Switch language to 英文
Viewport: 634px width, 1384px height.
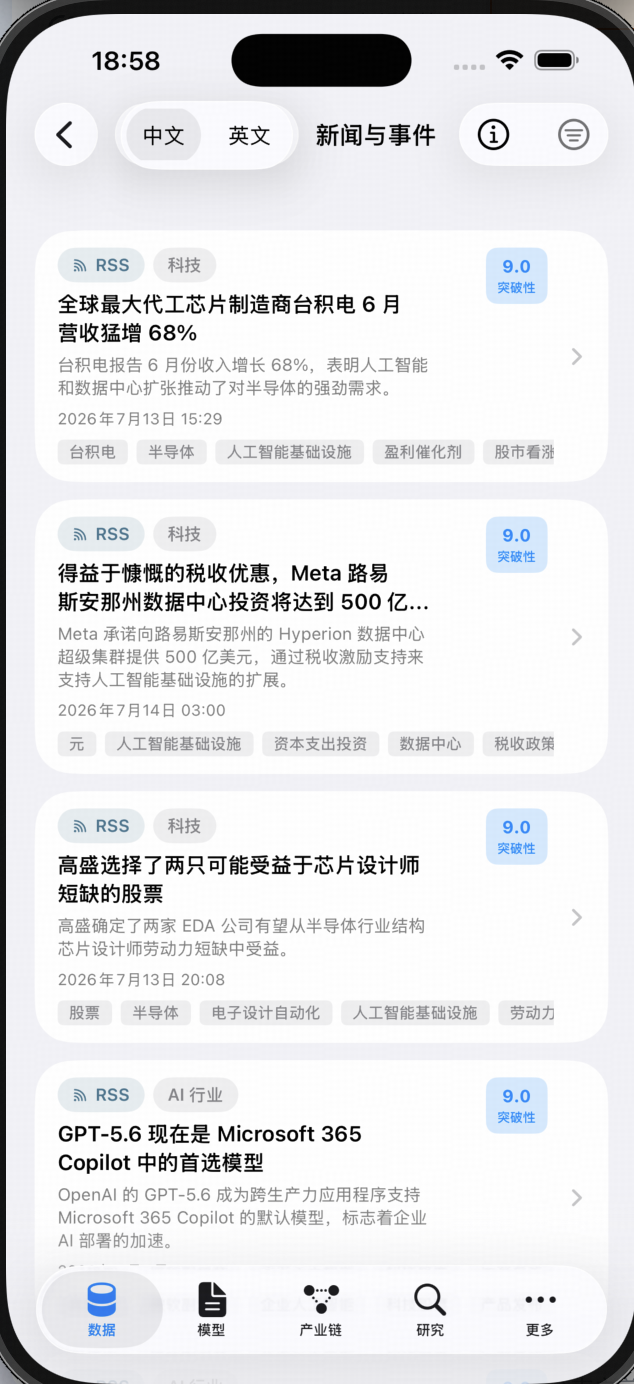(249, 136)
